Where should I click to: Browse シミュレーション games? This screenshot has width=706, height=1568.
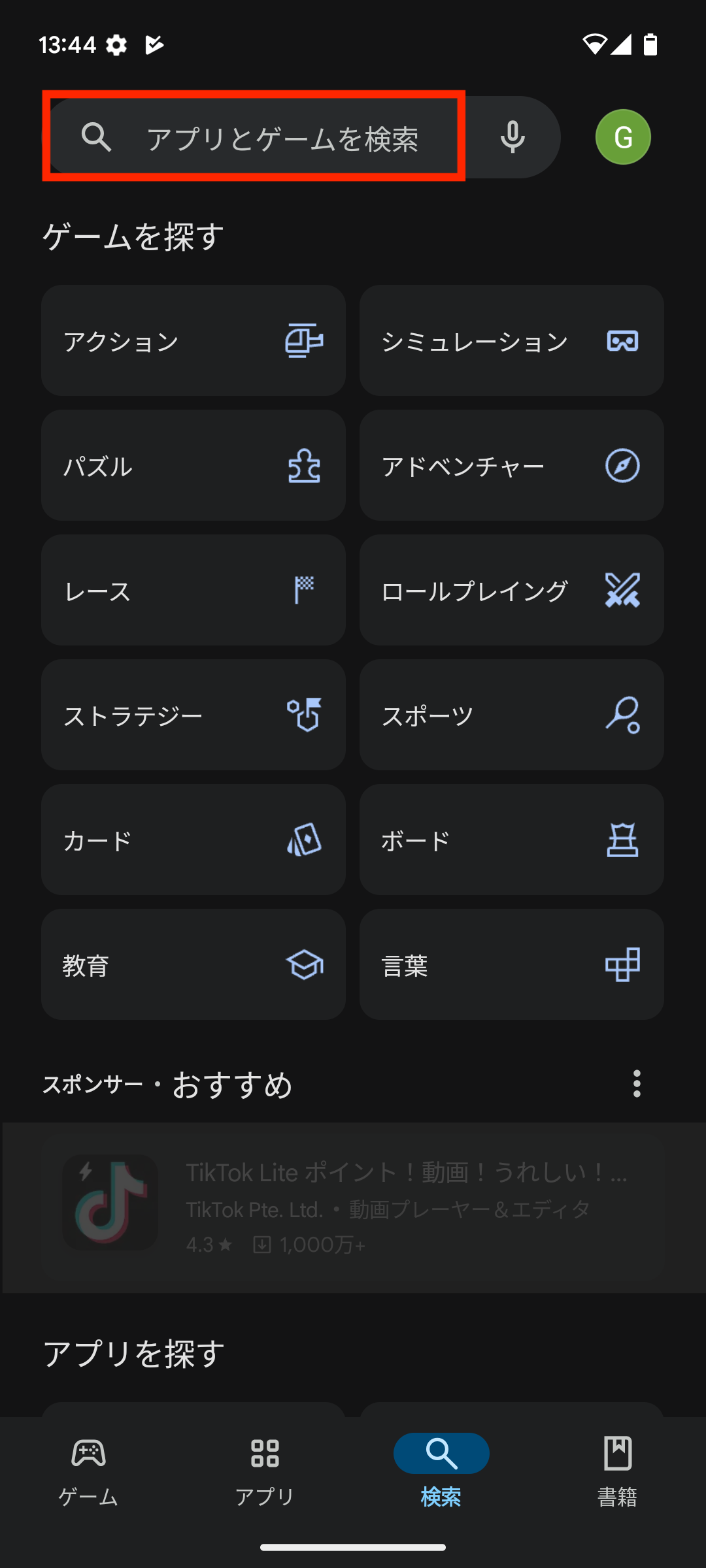click(x=511, y=340)
